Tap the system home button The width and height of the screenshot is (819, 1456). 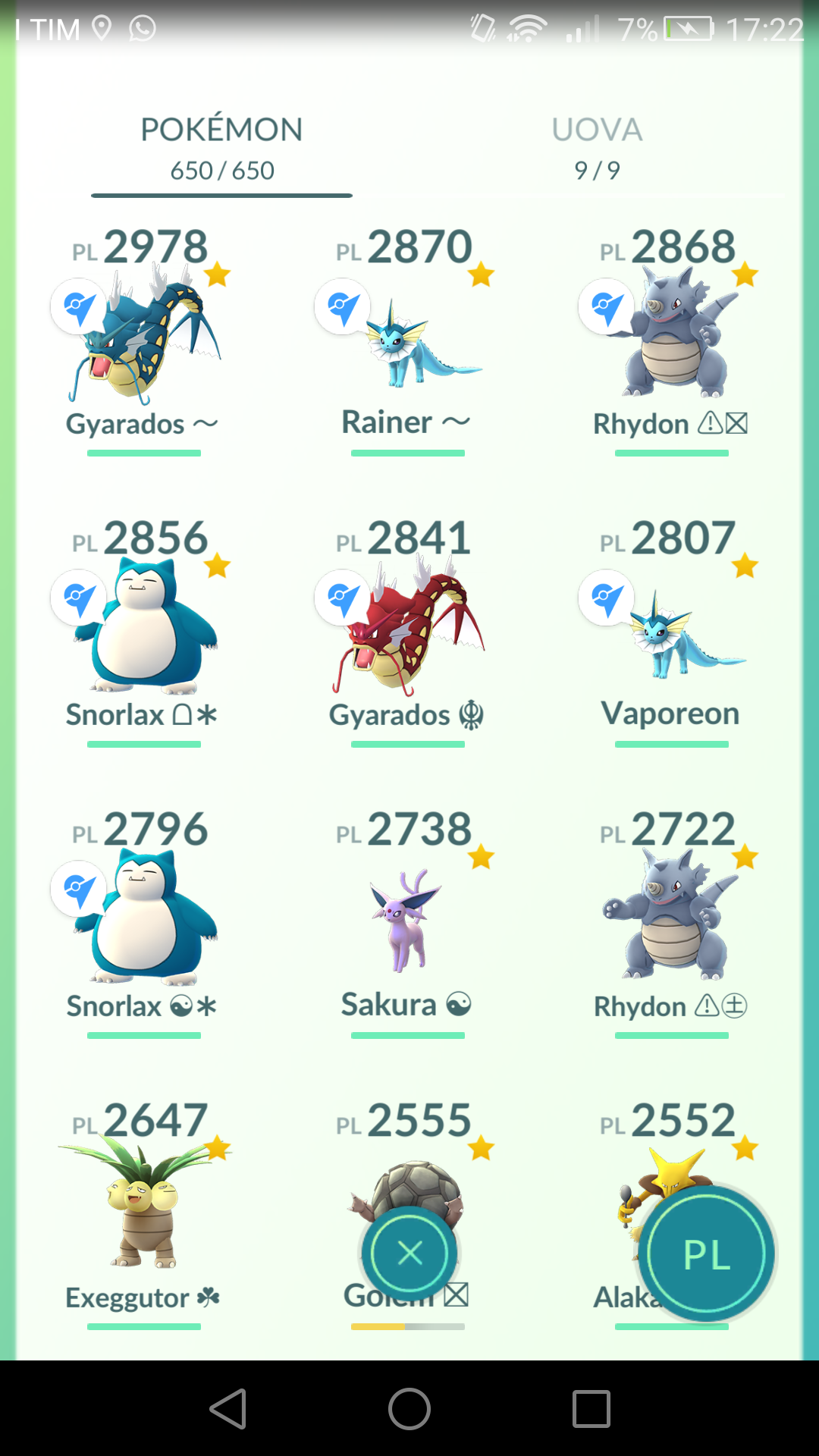pos(409,1409)
